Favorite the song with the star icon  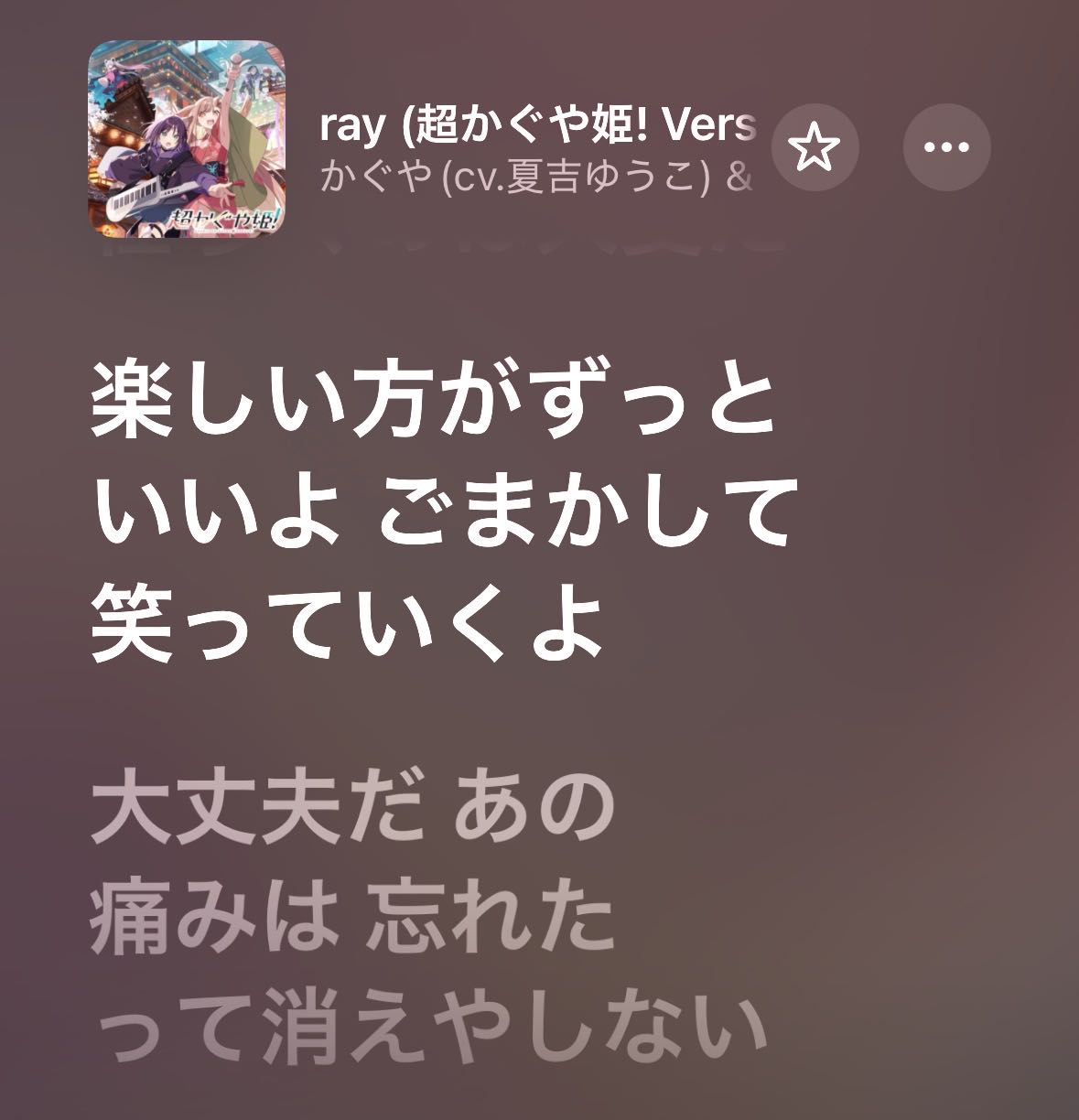pyautogui.click(x=815, y=146)
